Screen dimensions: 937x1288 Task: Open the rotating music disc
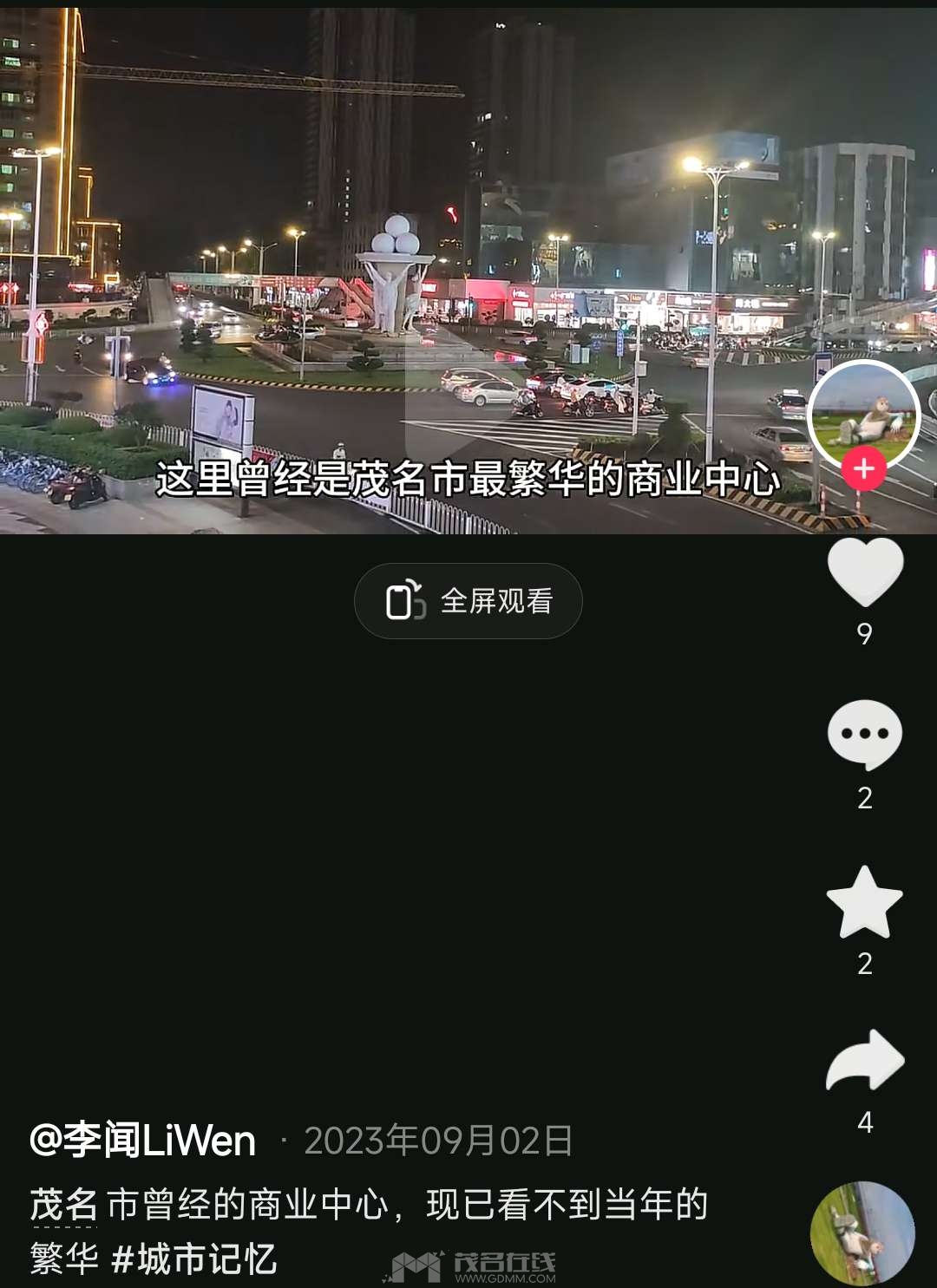[862, 1232]
